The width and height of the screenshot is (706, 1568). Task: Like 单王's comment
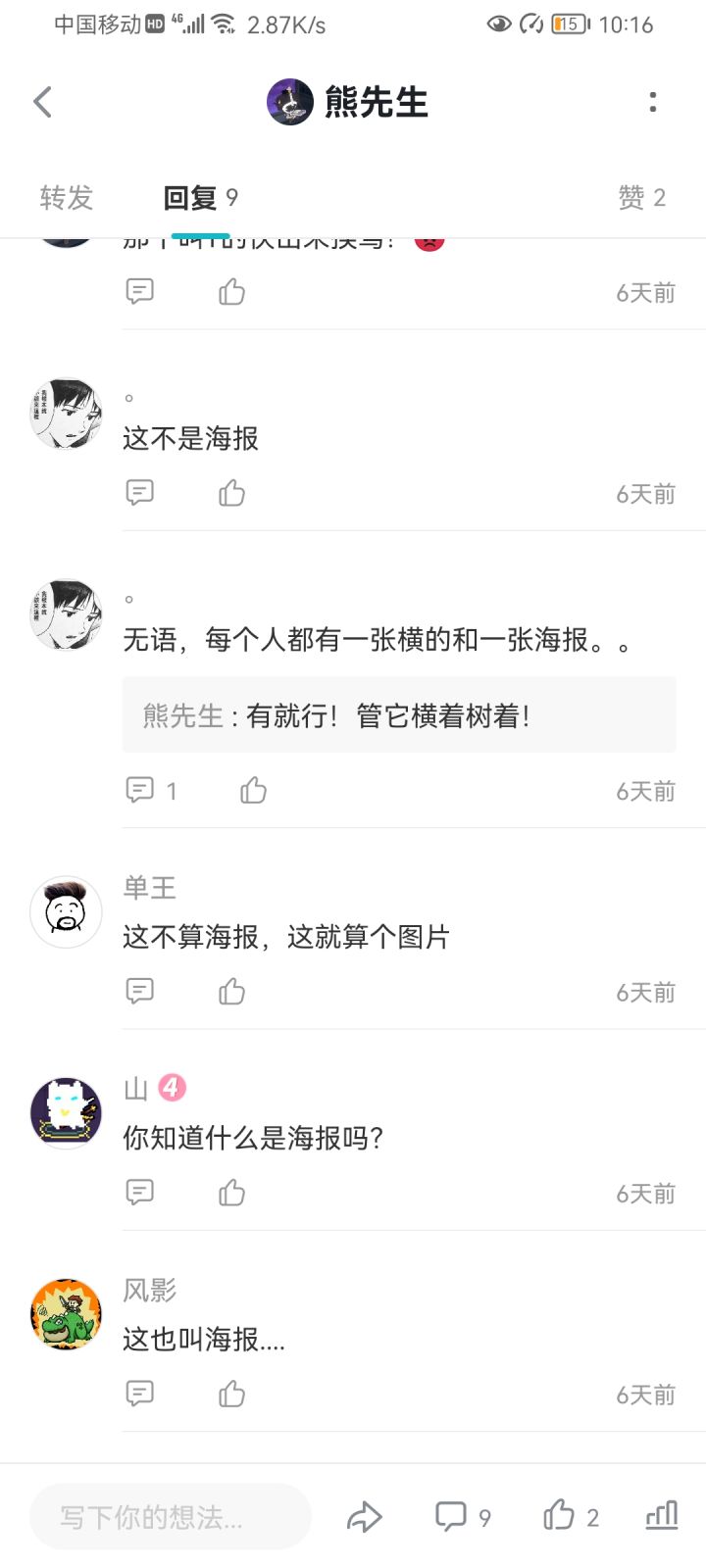coord(232,992)
